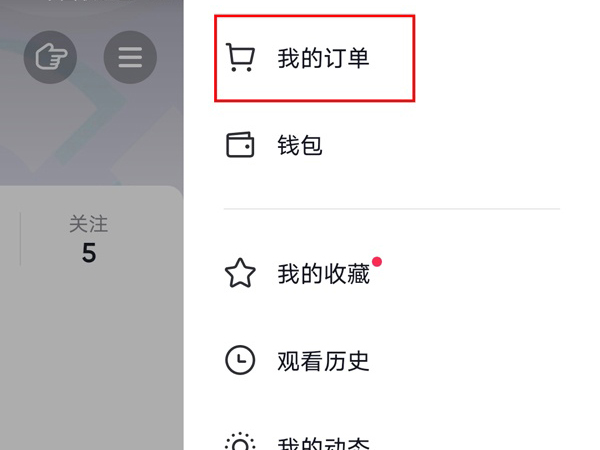Screen dimensions: 600x450
Task: Tap the pointing hand icon
Action: [50, 57]
